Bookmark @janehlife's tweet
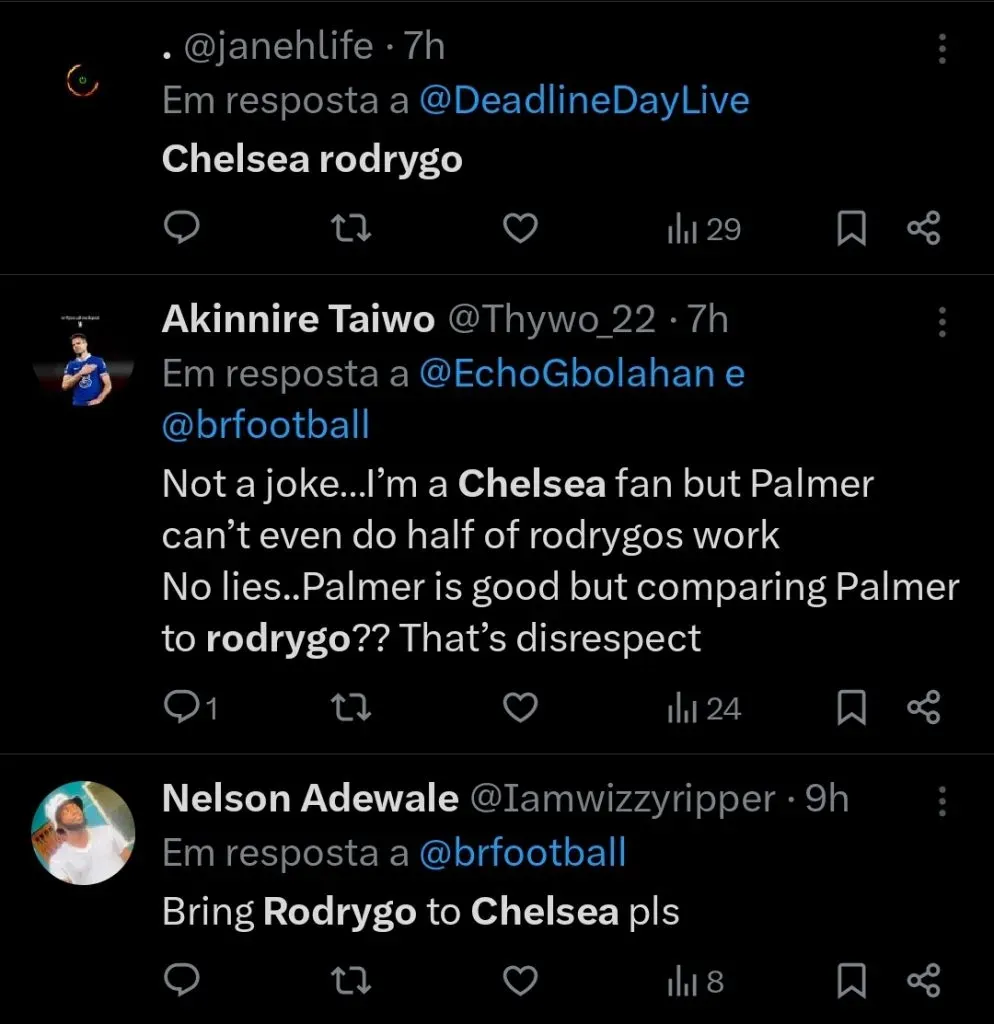994x1024 pixels. [850, 229]
